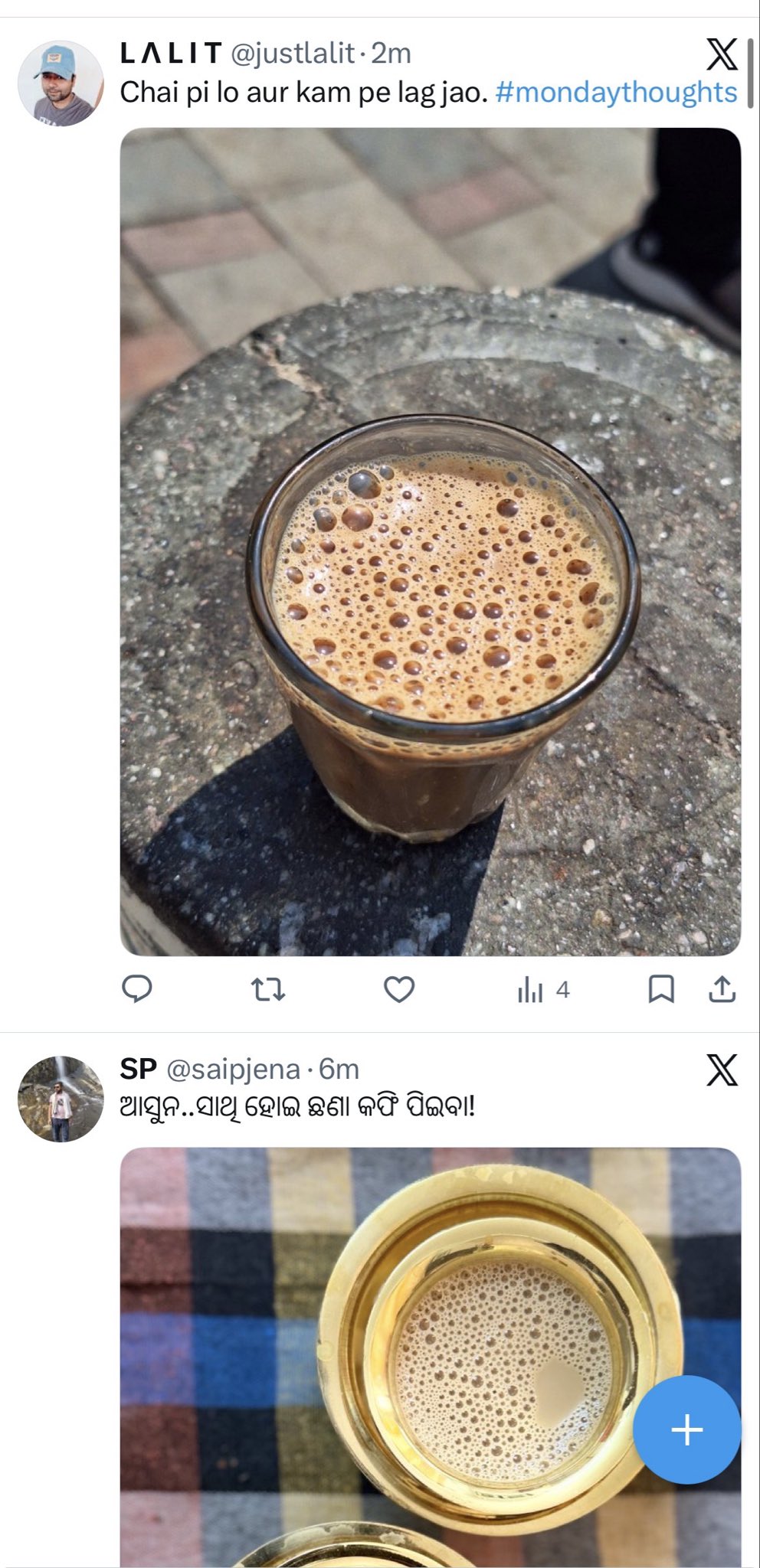Open the chai glass photo in Lalit's post

click(430, 541)
